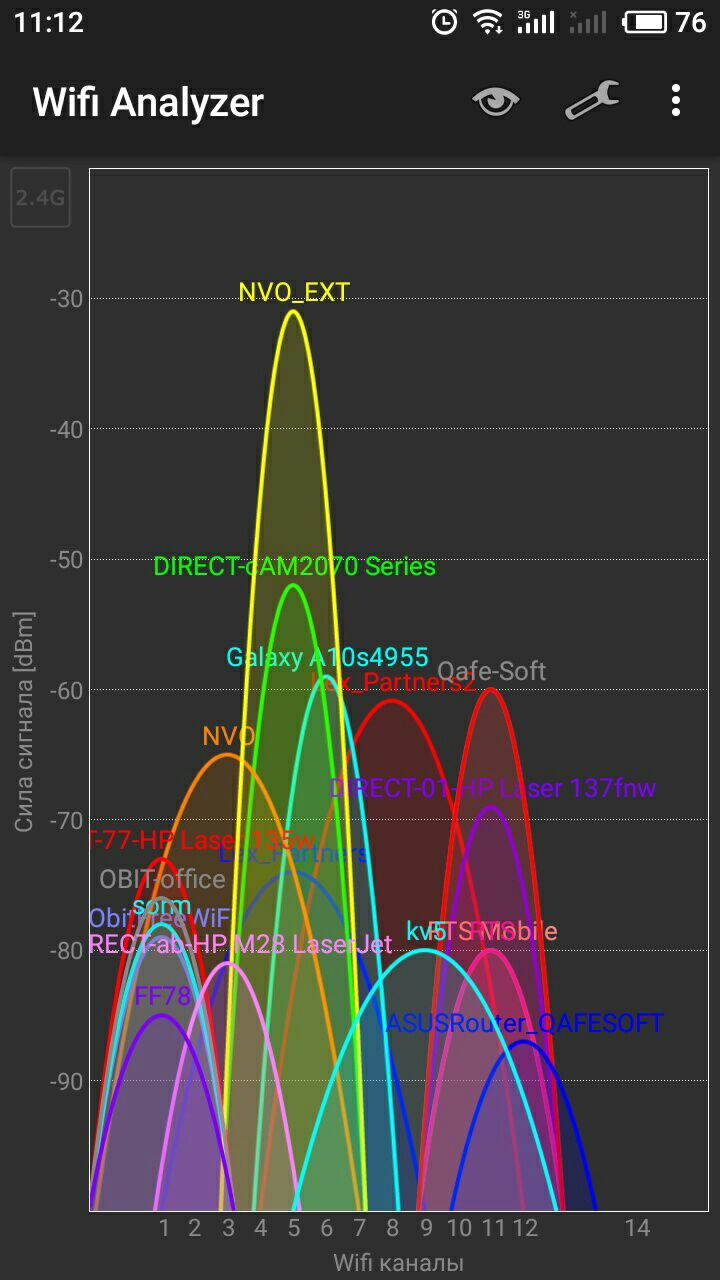Open settings via the wrench icon
This screenshot has height=1280, width=720.
[x=592, y=101]
